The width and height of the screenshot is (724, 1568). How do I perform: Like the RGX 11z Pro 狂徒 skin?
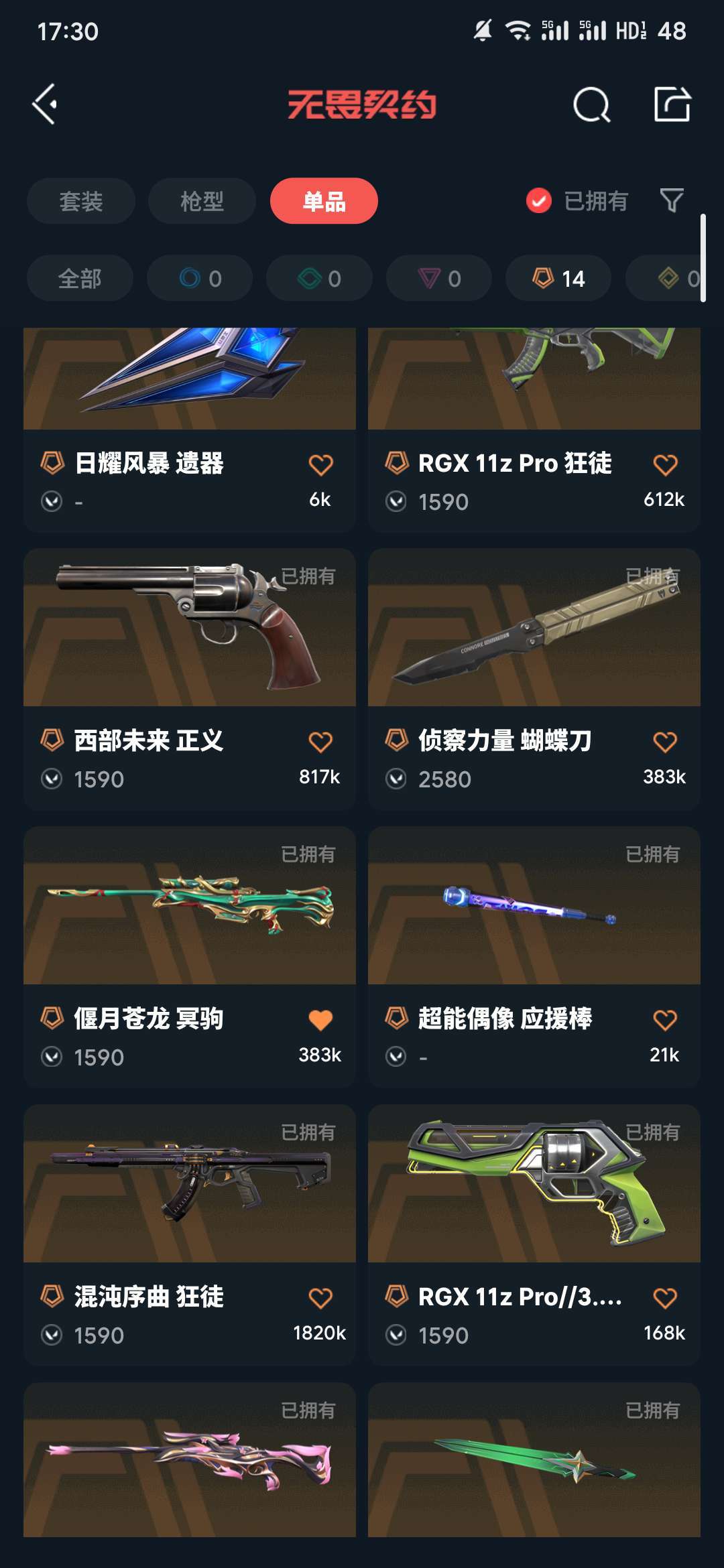pos(665,465)
